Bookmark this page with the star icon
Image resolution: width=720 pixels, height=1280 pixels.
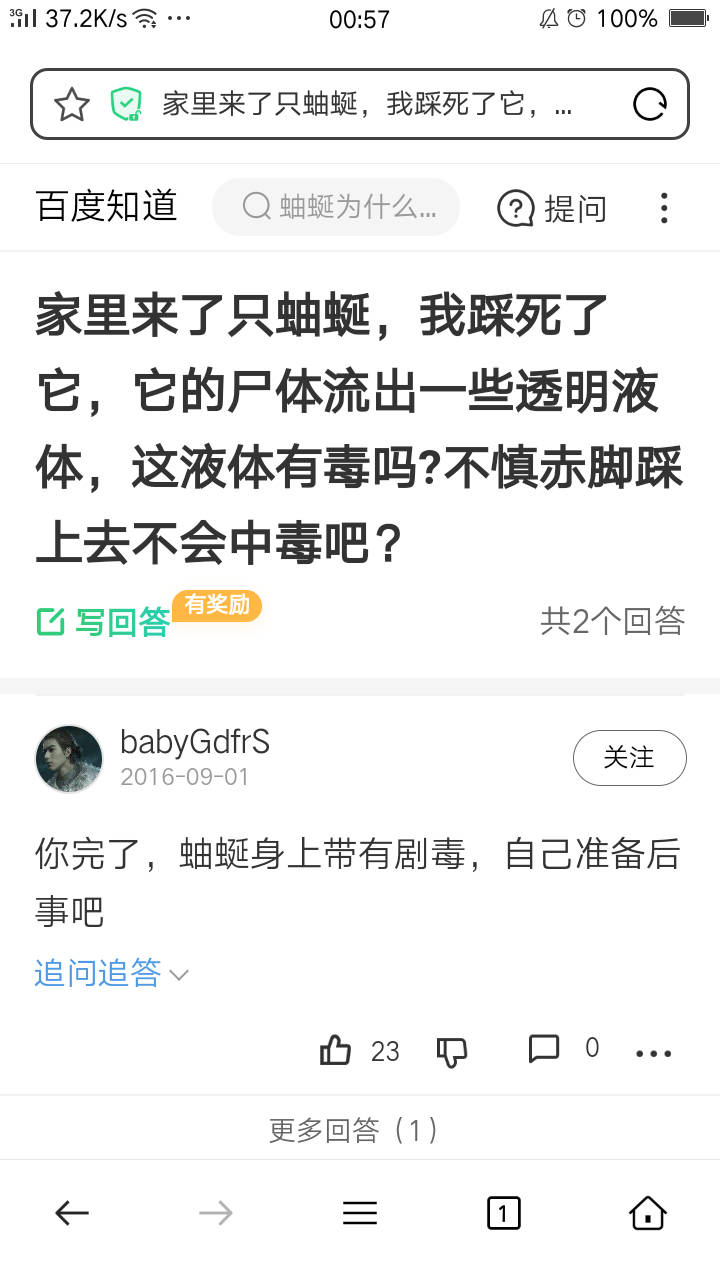coord(72,104)
